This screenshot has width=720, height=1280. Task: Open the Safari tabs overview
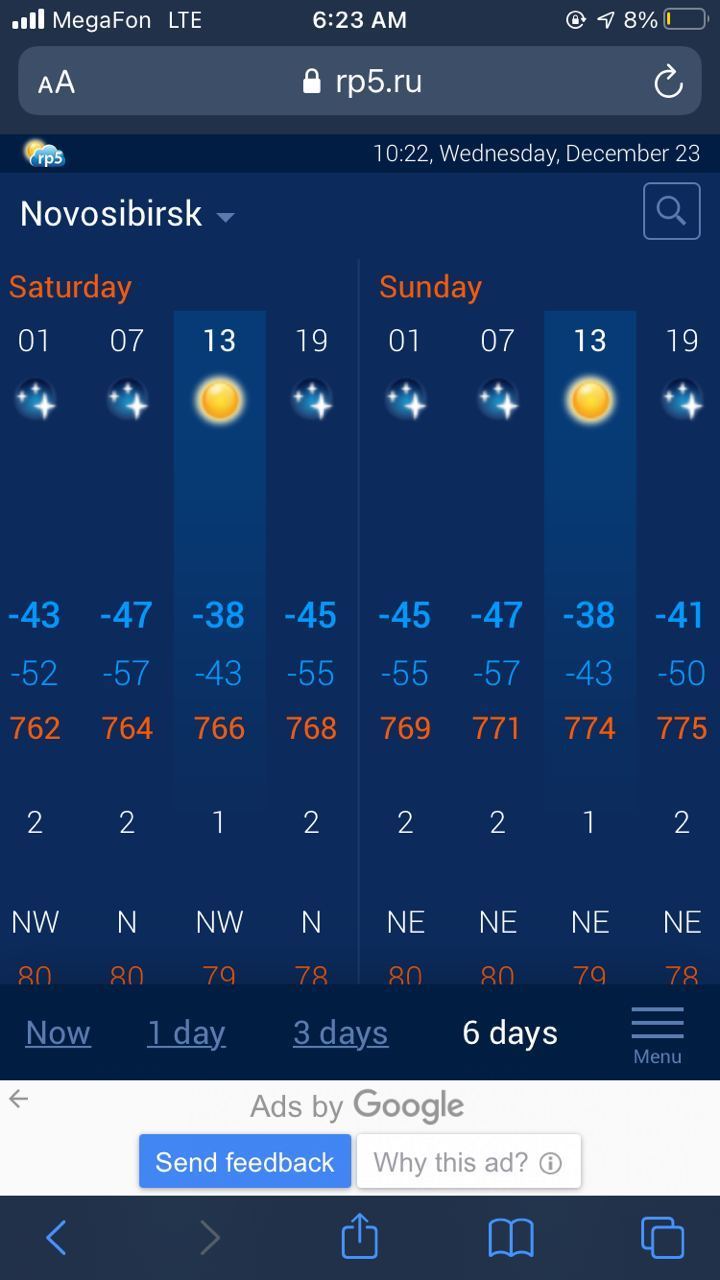tap(662, 1238)
